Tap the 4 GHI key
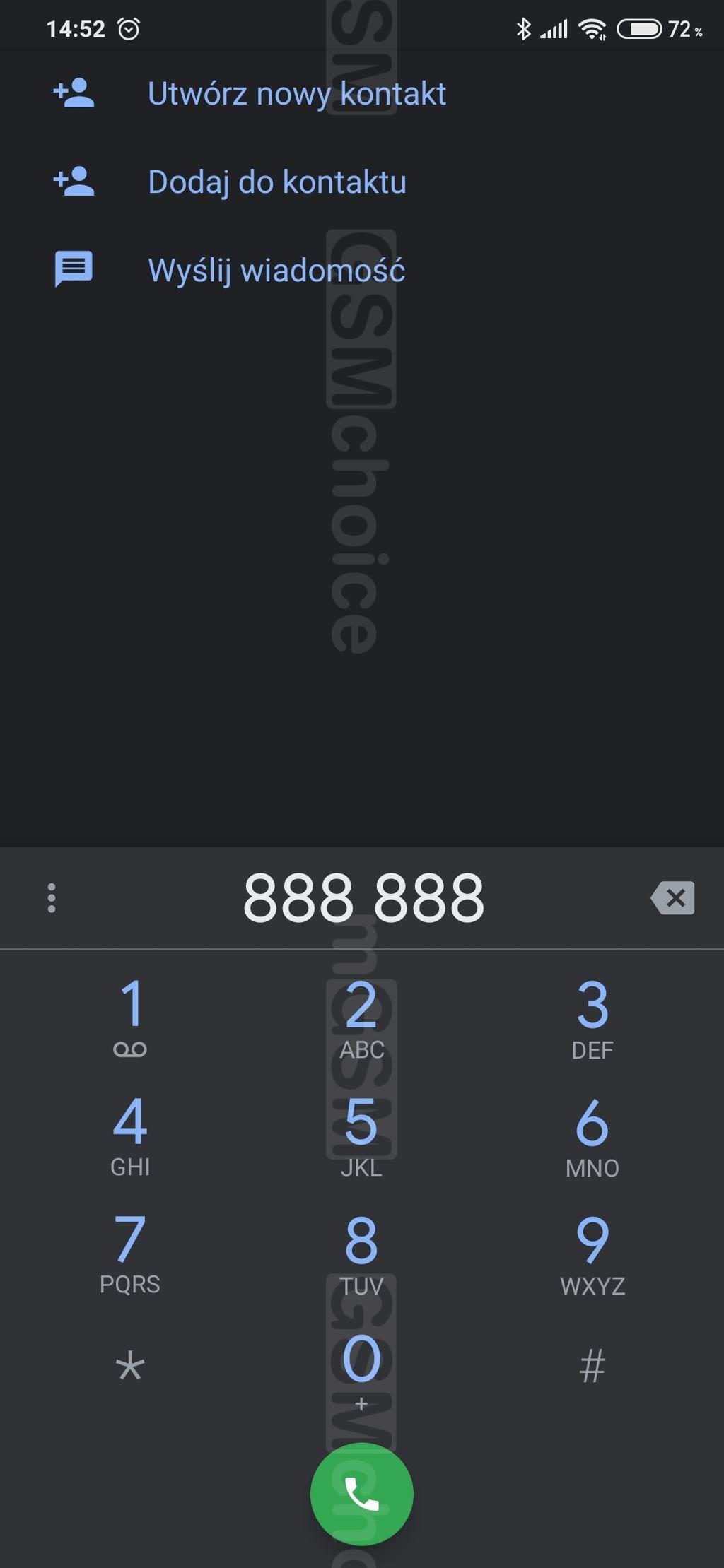The width and height of the screenshot is (724, 1568). click(130, 1135)
